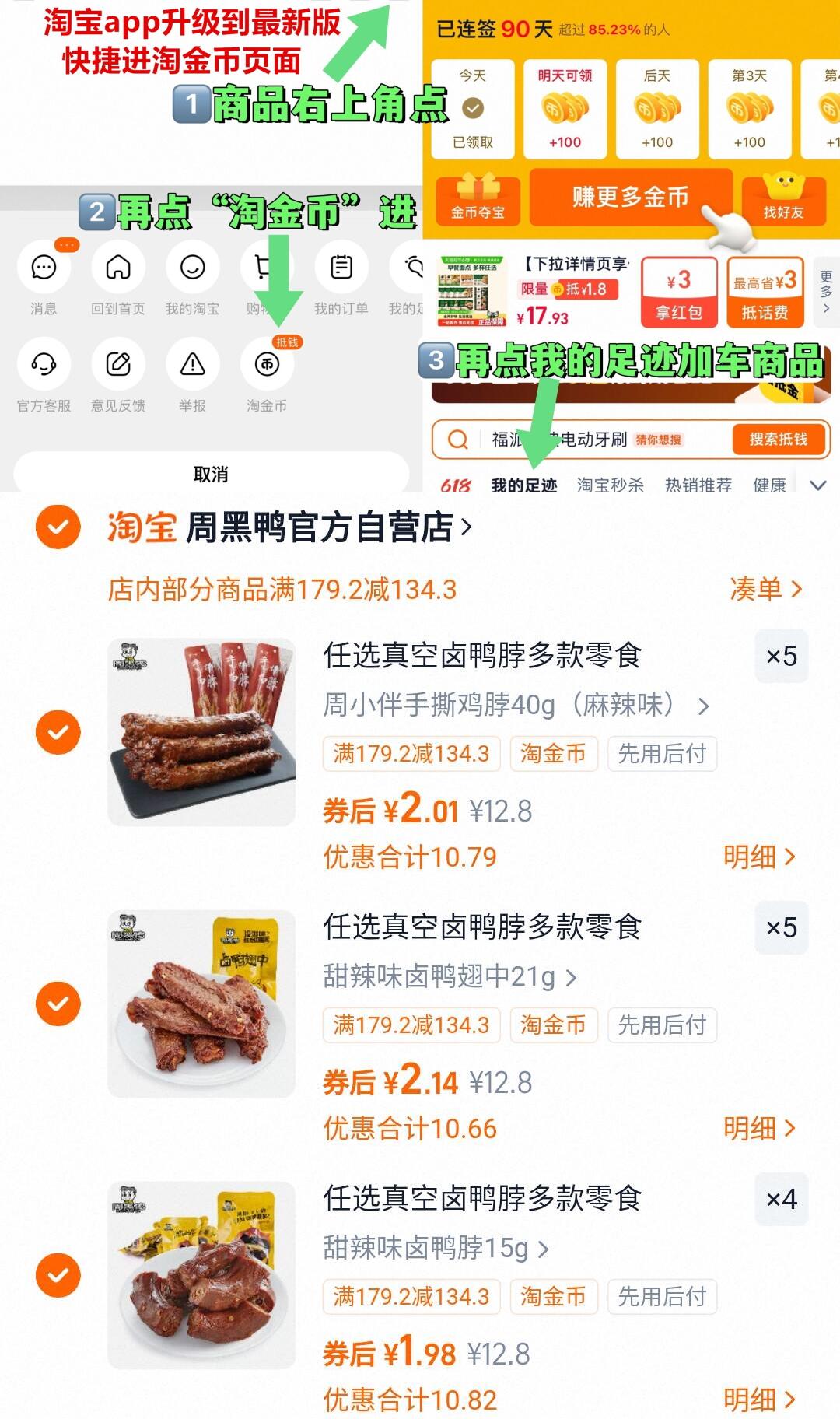Contact 官方客服 customer service
Viewport: 840px width, 1419px height.
[44, 363]
